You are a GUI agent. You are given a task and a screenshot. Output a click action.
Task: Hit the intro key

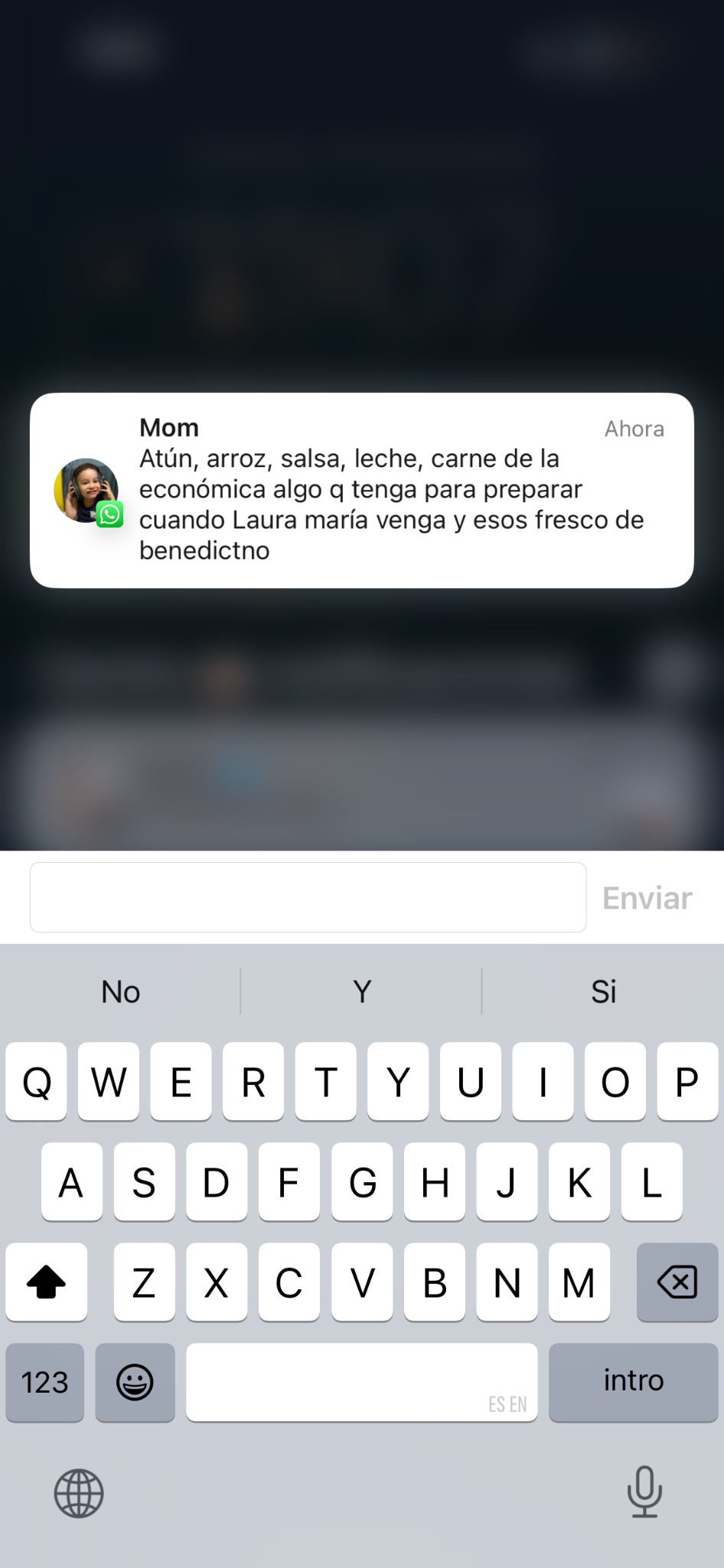pyautogui.click(x=633, y=1382)
